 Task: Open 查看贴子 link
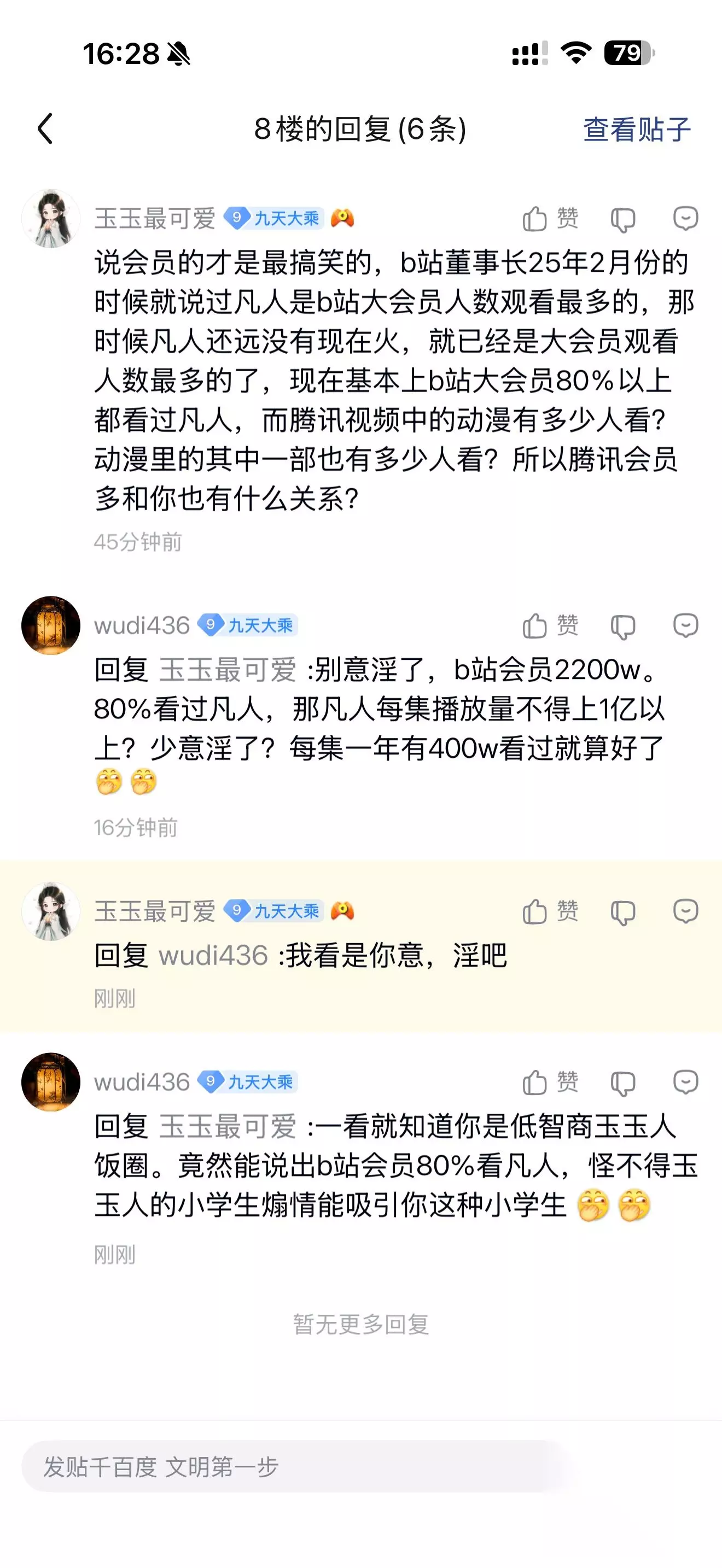(x=637, y=129)
